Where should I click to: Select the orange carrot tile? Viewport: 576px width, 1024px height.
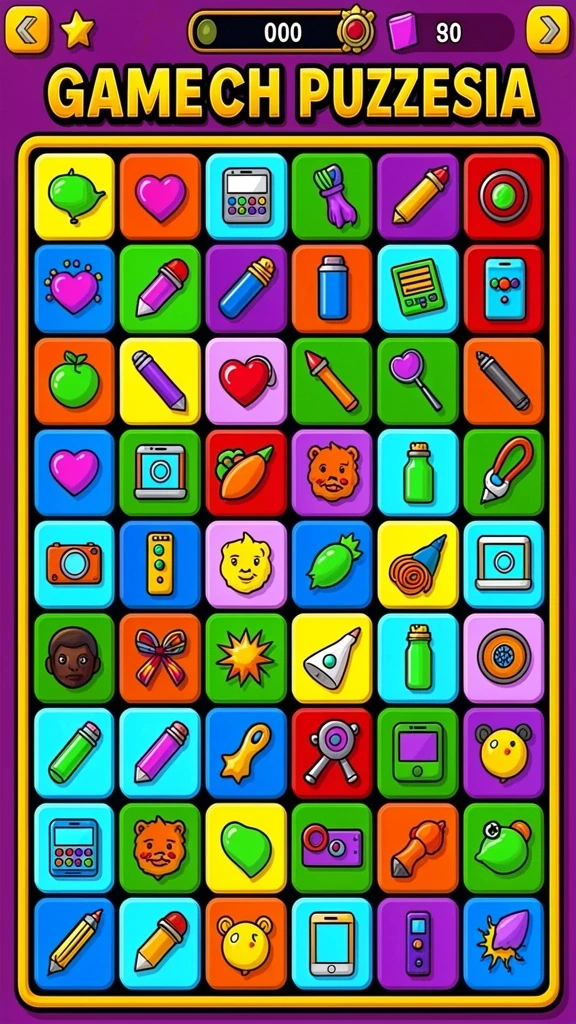tap(246, 473)
